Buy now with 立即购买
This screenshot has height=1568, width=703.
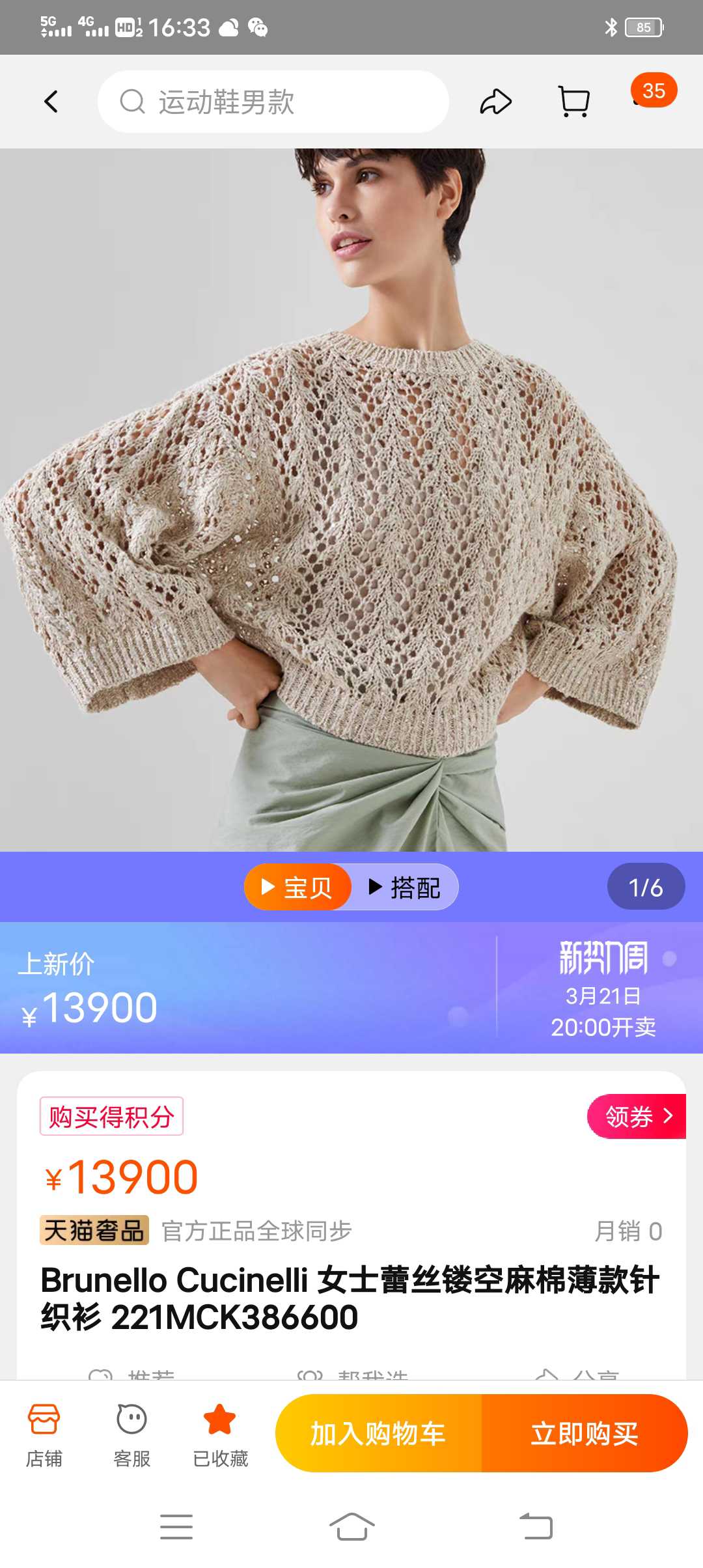click(x=584, y=1433)
